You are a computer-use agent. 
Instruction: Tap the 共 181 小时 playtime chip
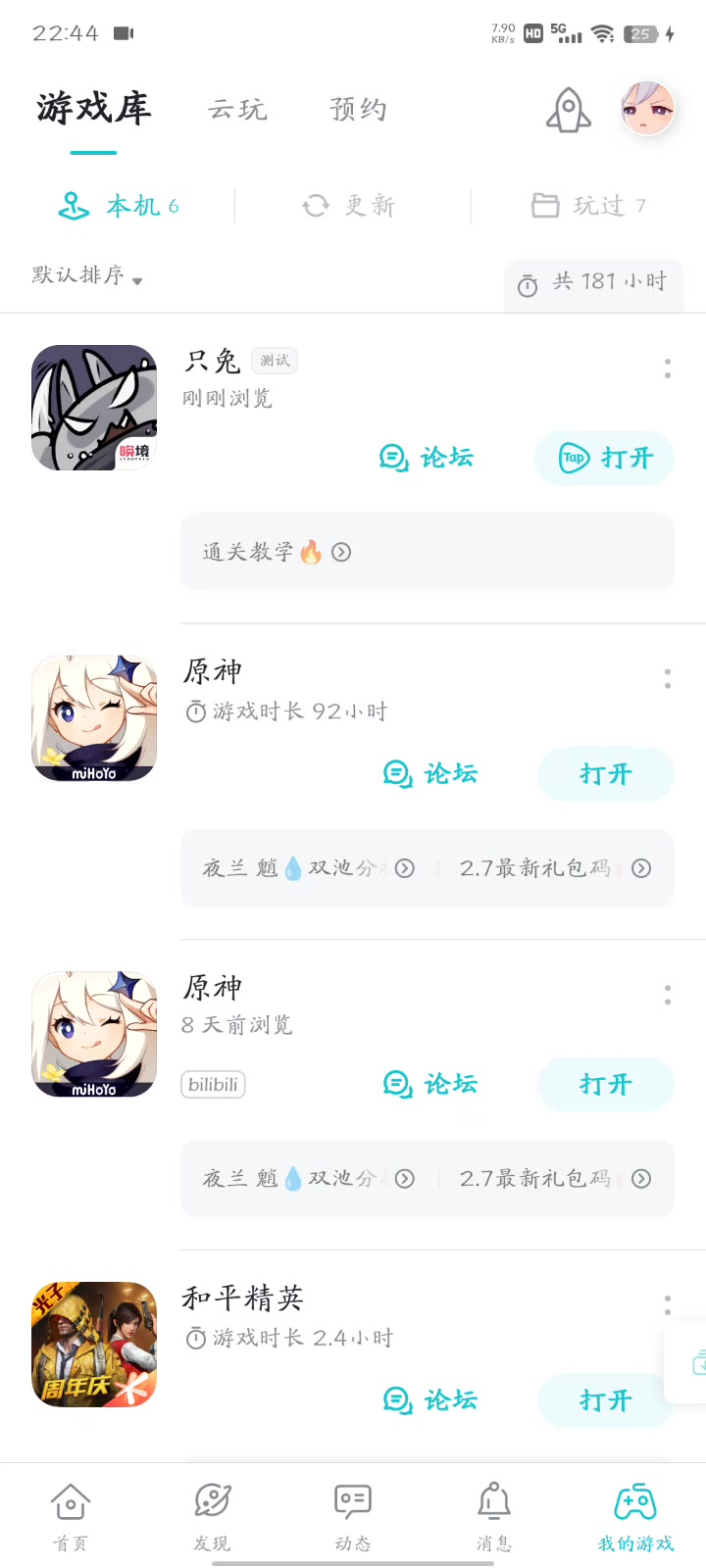coord(594,285)
